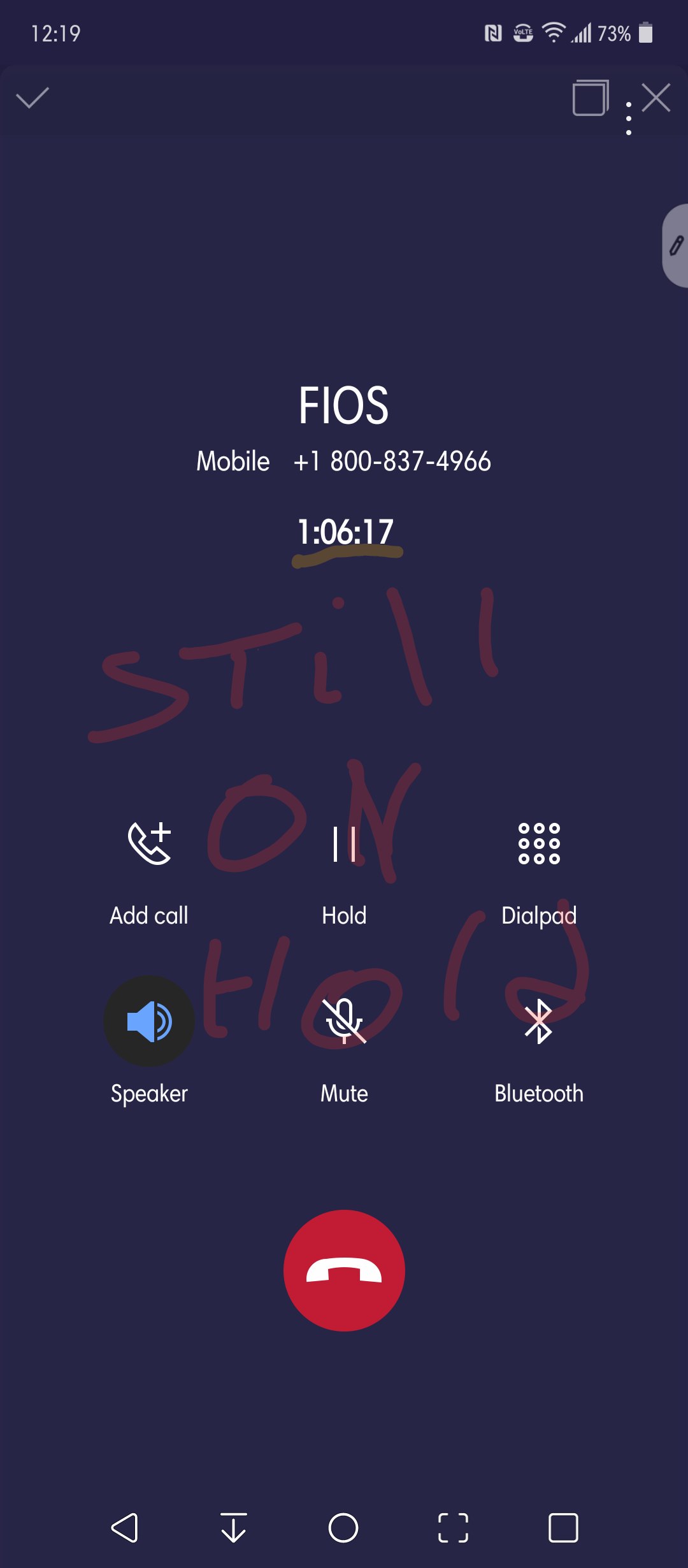
Task: Tap the down-arrow icon in navigation bar
Action: pyautogui.click(x=234, y=1528)
